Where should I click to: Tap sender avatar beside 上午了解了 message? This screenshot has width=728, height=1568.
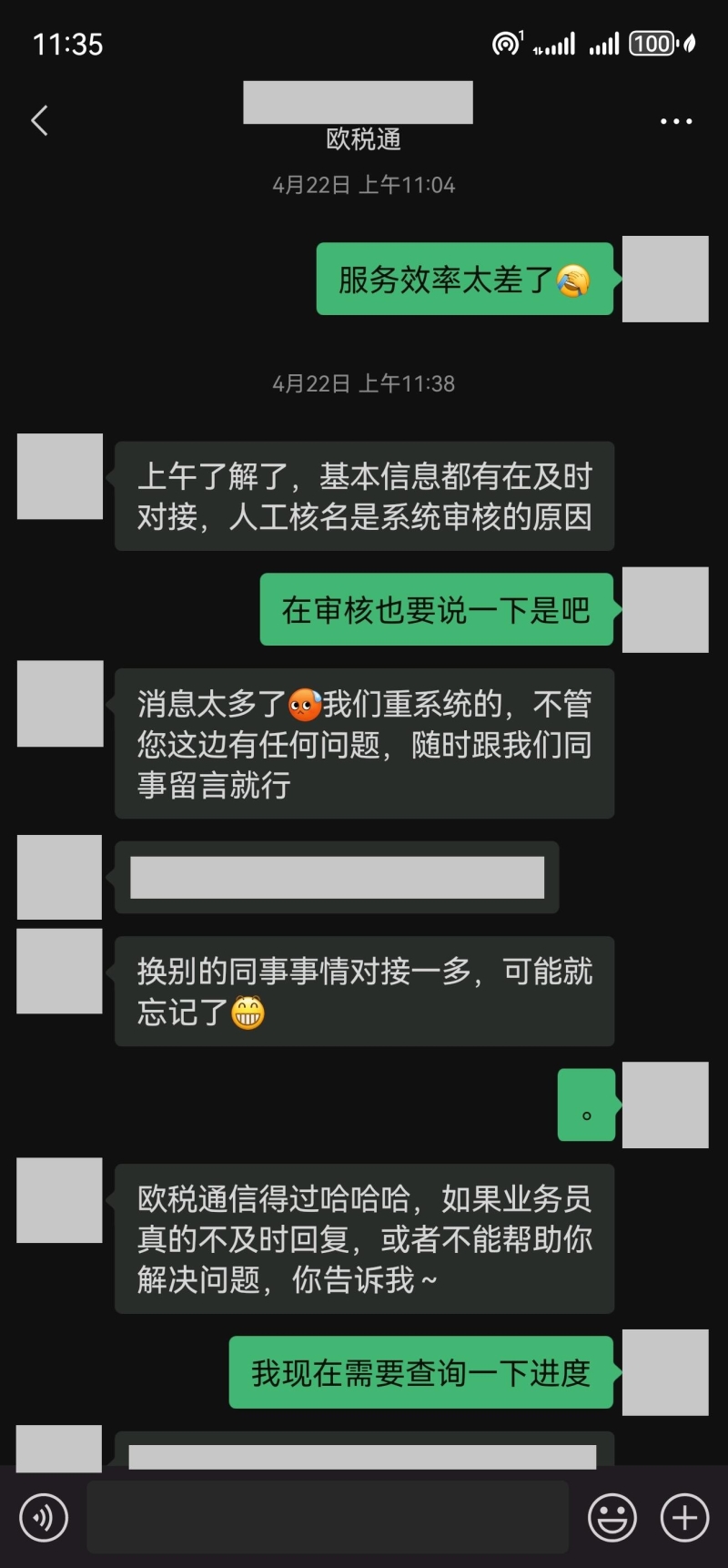click(60, 476)
